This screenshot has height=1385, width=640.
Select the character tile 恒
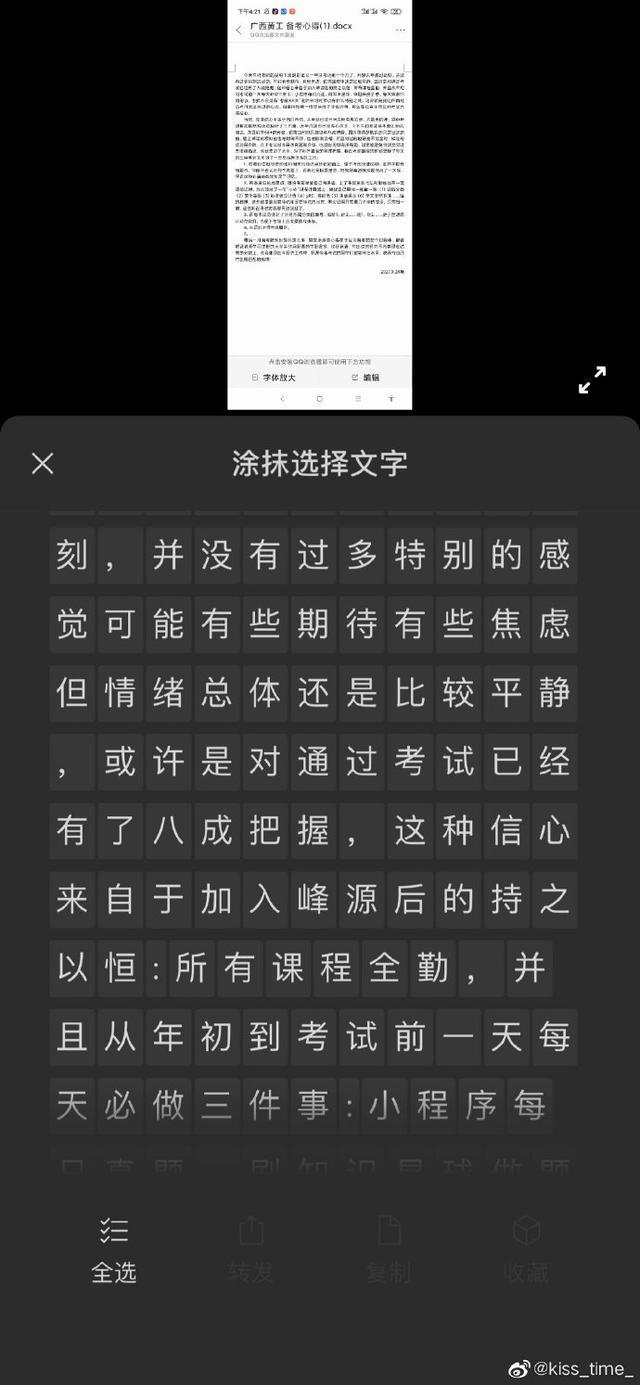(x=120, y=968)
